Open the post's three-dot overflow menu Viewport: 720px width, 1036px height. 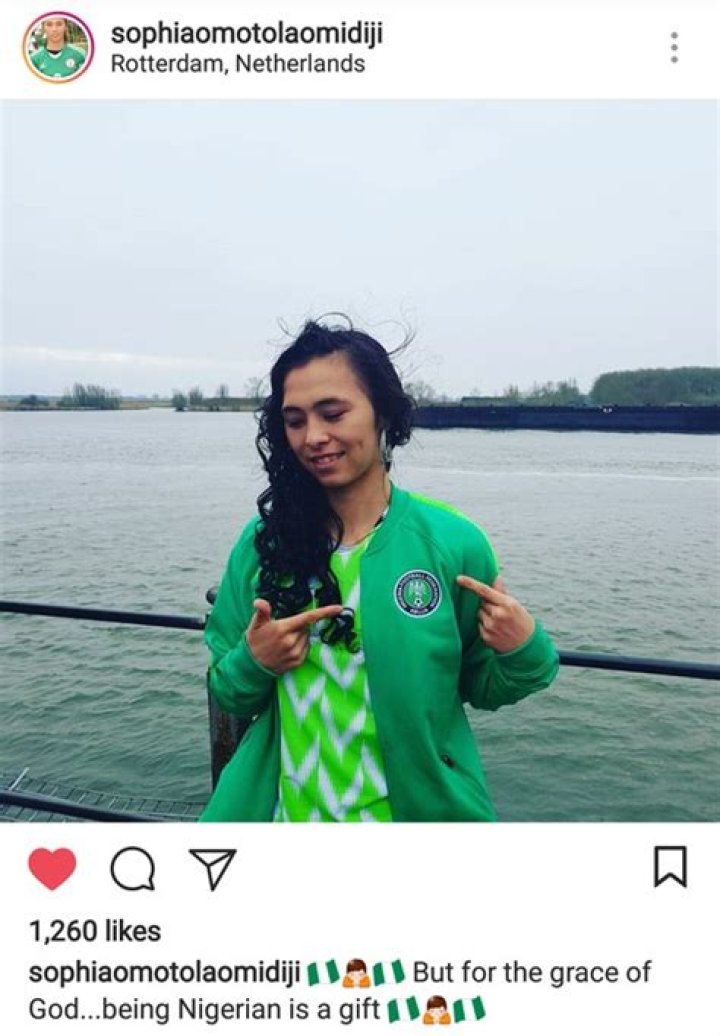point(675,47)
